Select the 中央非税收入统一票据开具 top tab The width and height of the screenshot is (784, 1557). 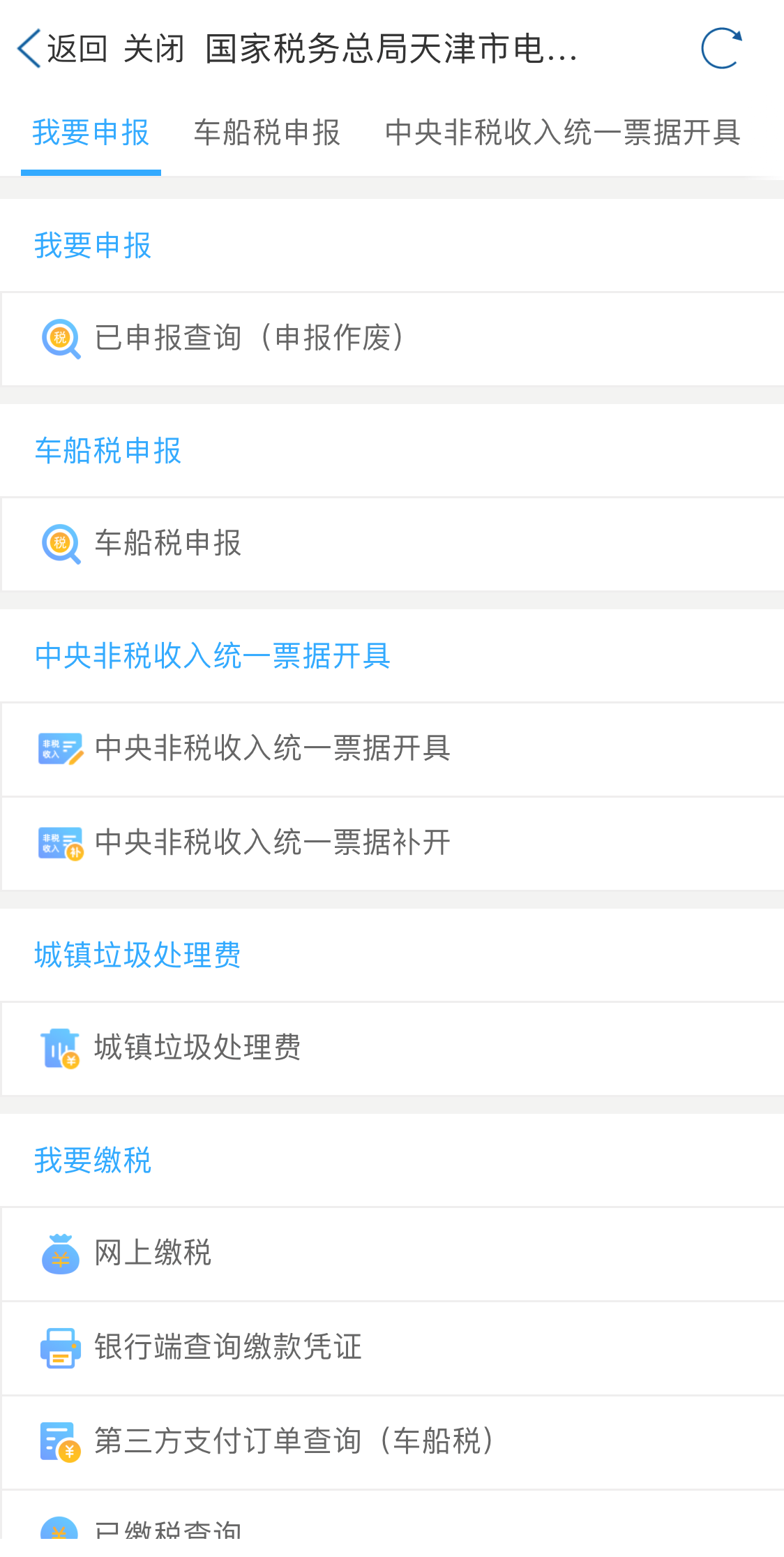point(563,133)
